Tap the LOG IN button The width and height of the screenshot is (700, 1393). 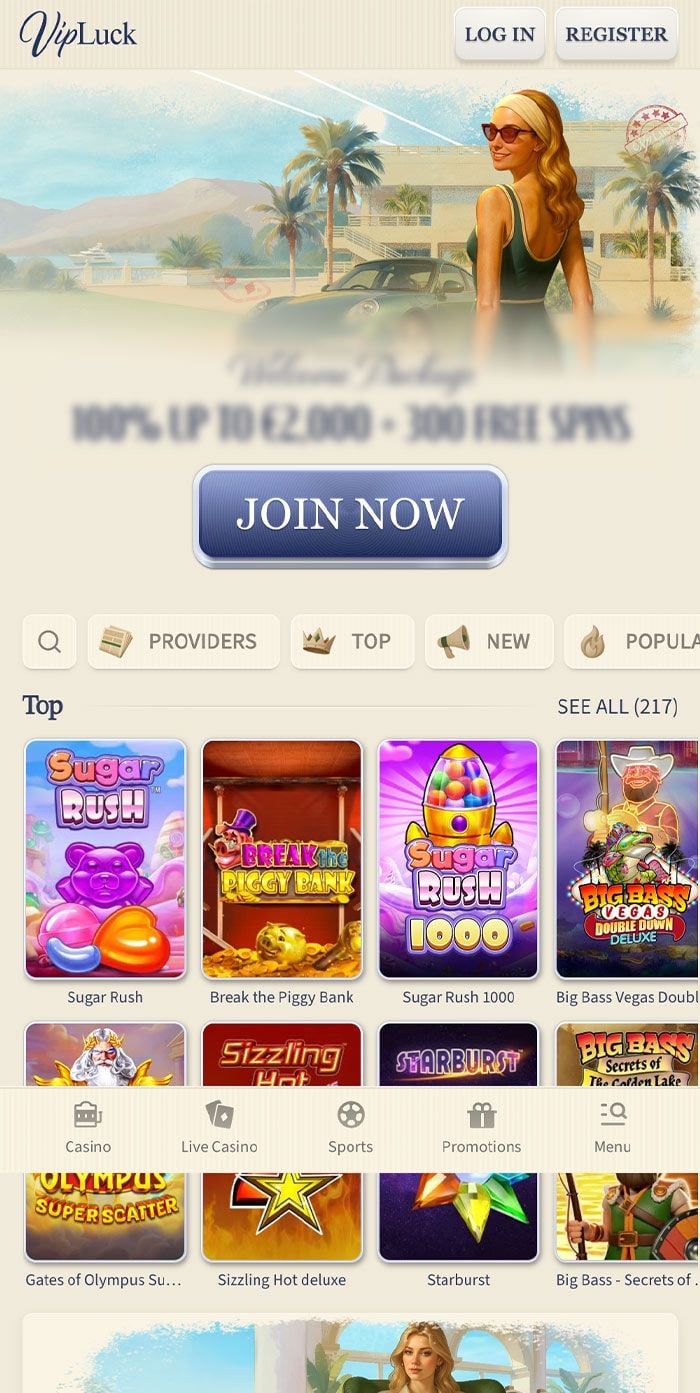499,34
